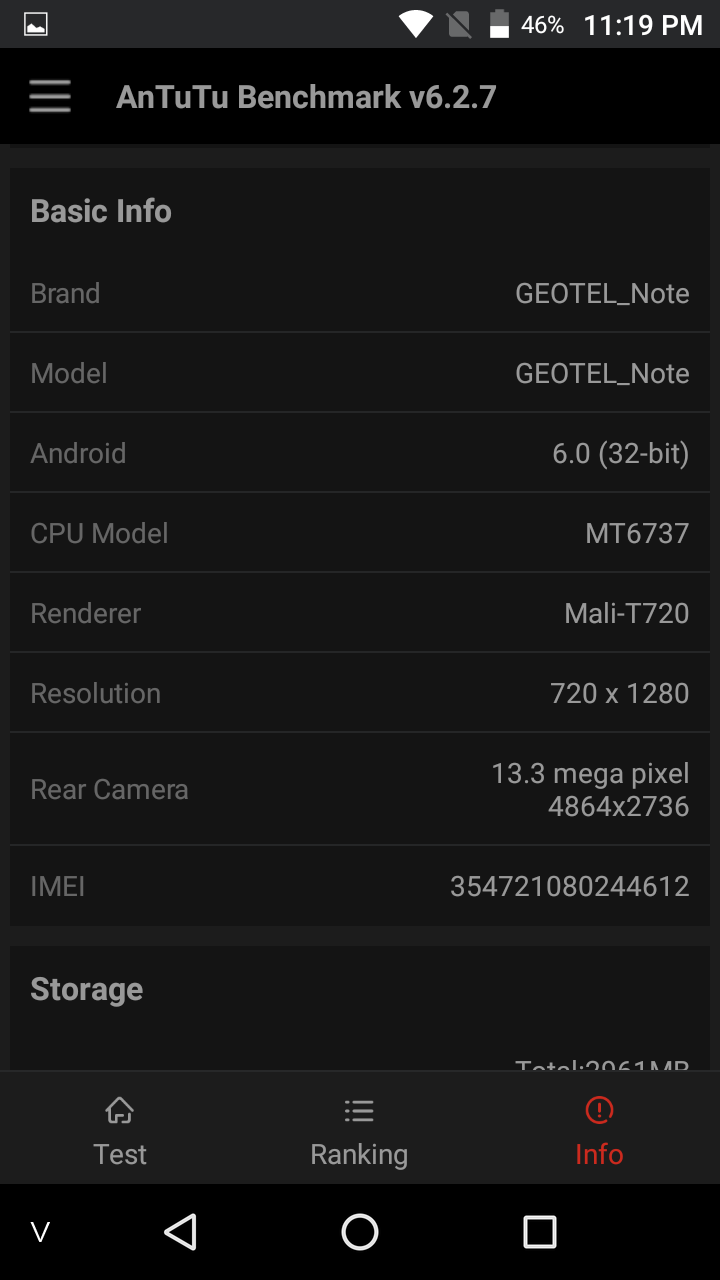720x1280 pixels.
Task: Open the hamburger drawer menu
Action: coord(49,96)
